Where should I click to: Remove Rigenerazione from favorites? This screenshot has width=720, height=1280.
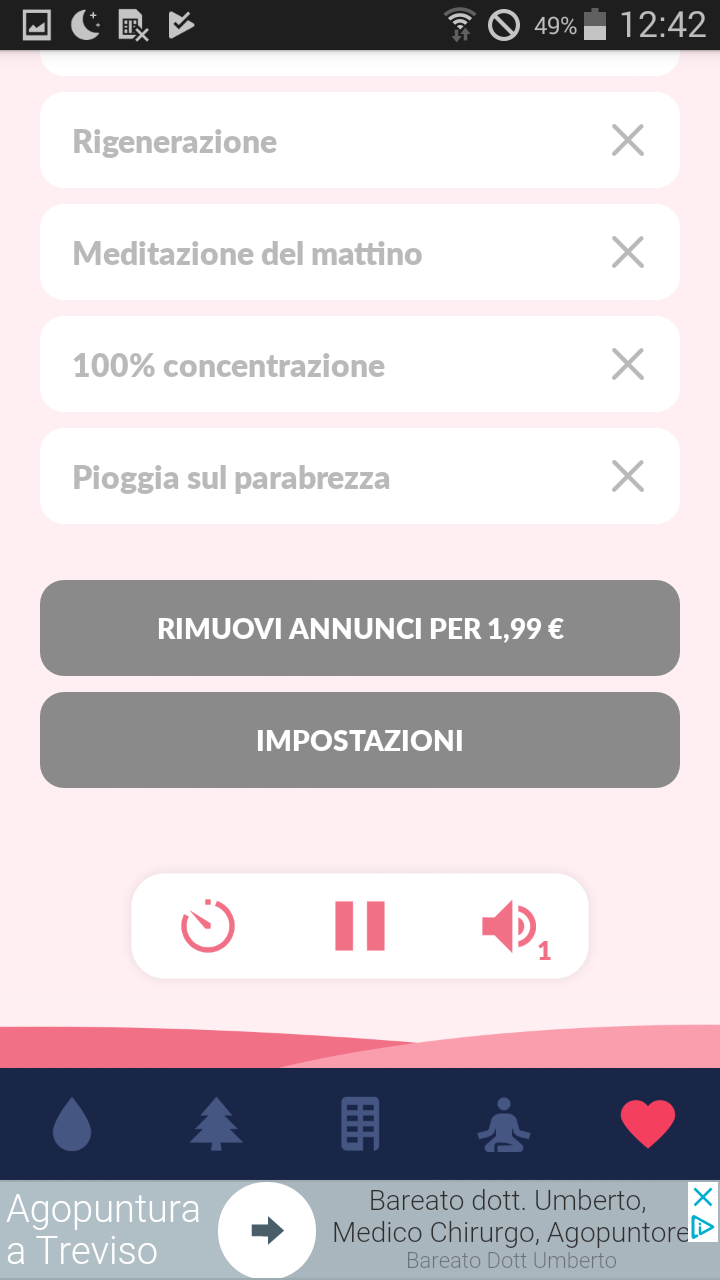pos(628,141)
